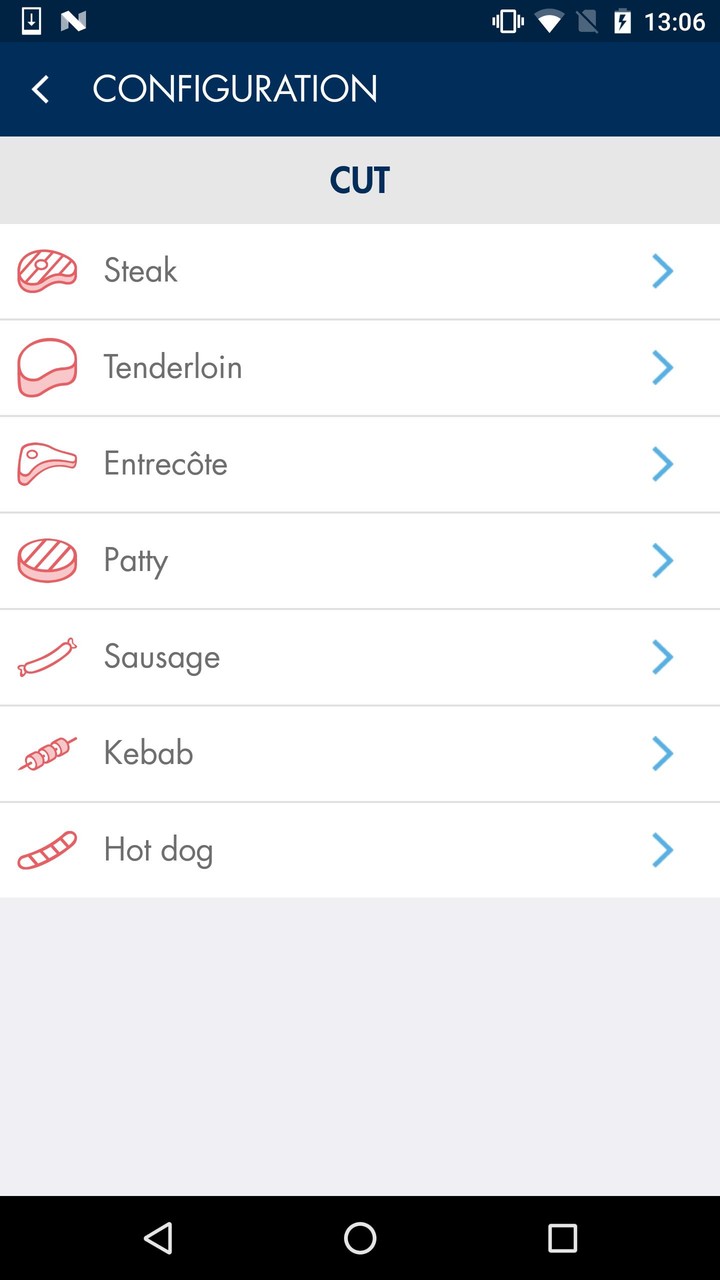Click the Tenderloin cut icon
Image resolution: width=720 pixels, height=1280 pixels.
pos(46,367)
